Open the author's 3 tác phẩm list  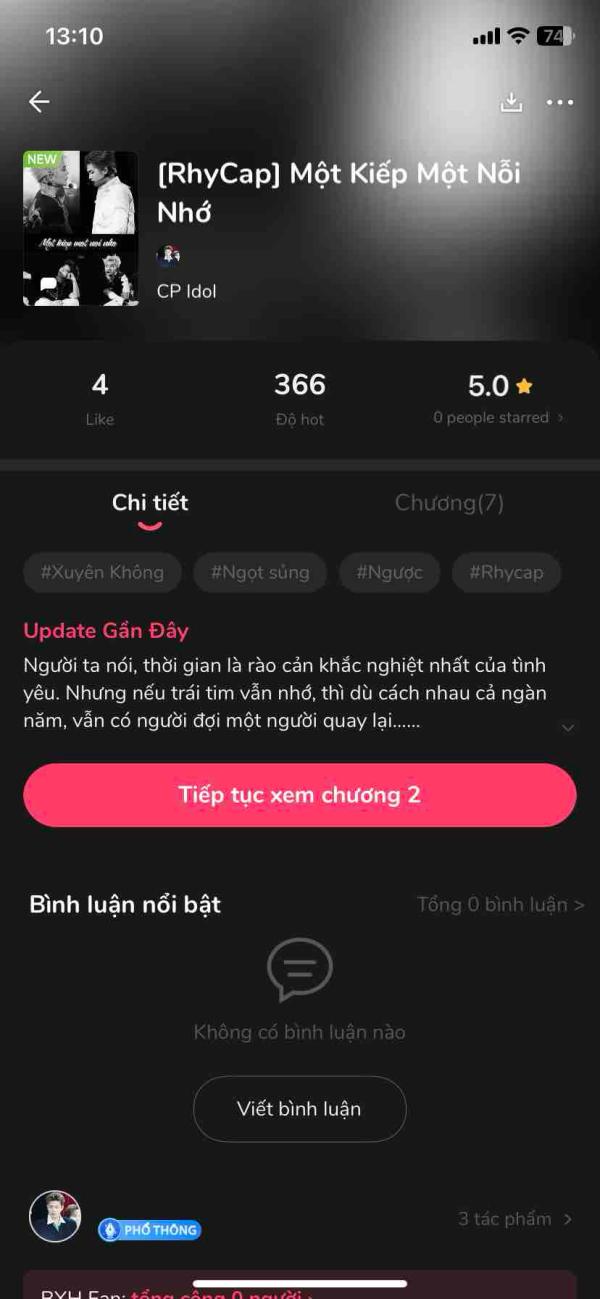515,1219
